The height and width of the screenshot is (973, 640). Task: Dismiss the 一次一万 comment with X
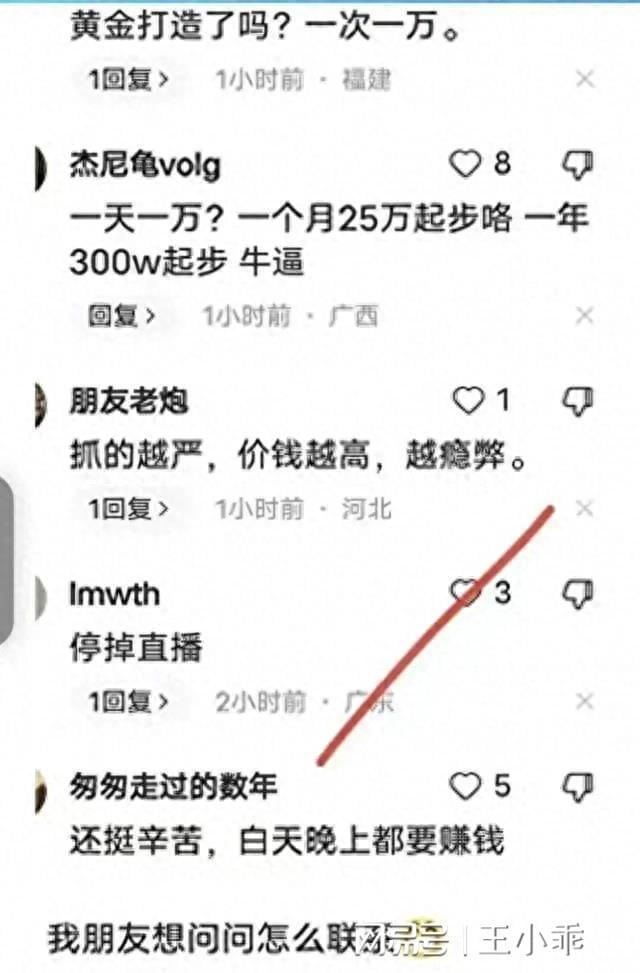point(585,79)
